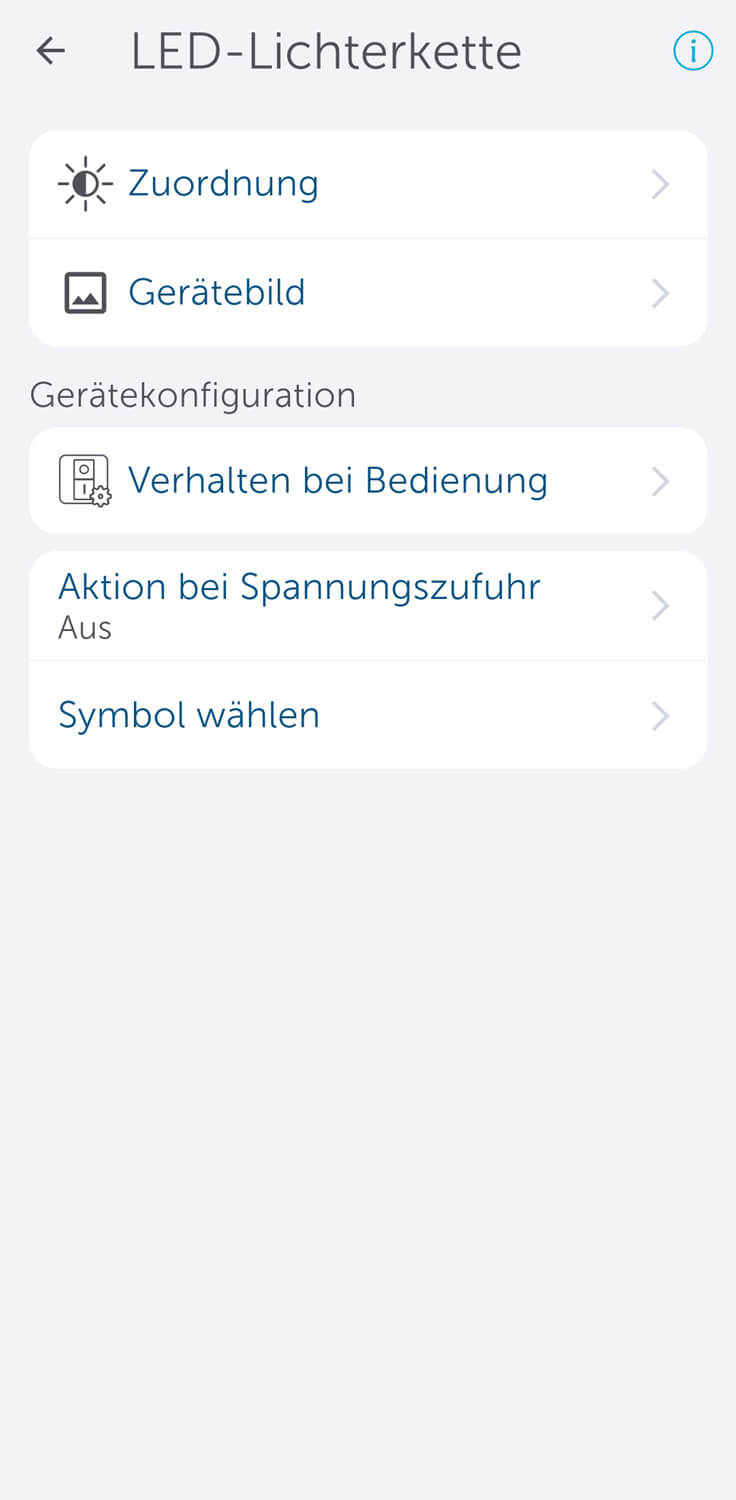Open Verhalten bei Bedienung
The width and height of the screenshot is (736, 1500).
tap(368, 481)
